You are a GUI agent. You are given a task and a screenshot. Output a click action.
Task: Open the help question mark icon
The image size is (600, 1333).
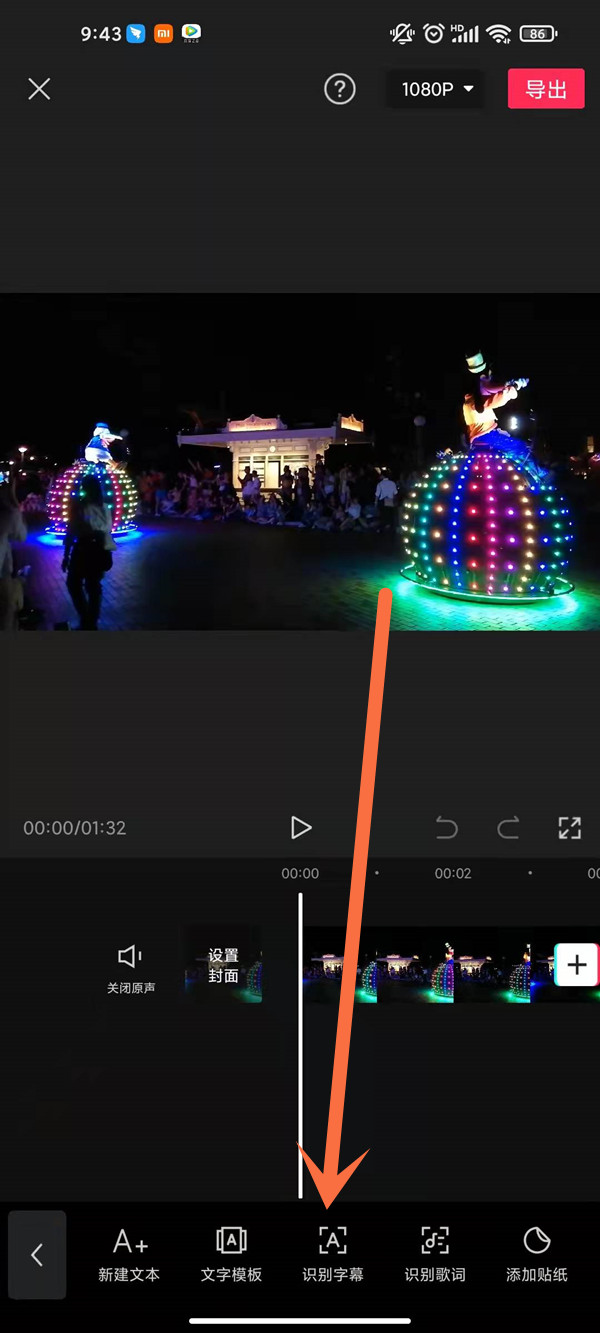(340, 89)
